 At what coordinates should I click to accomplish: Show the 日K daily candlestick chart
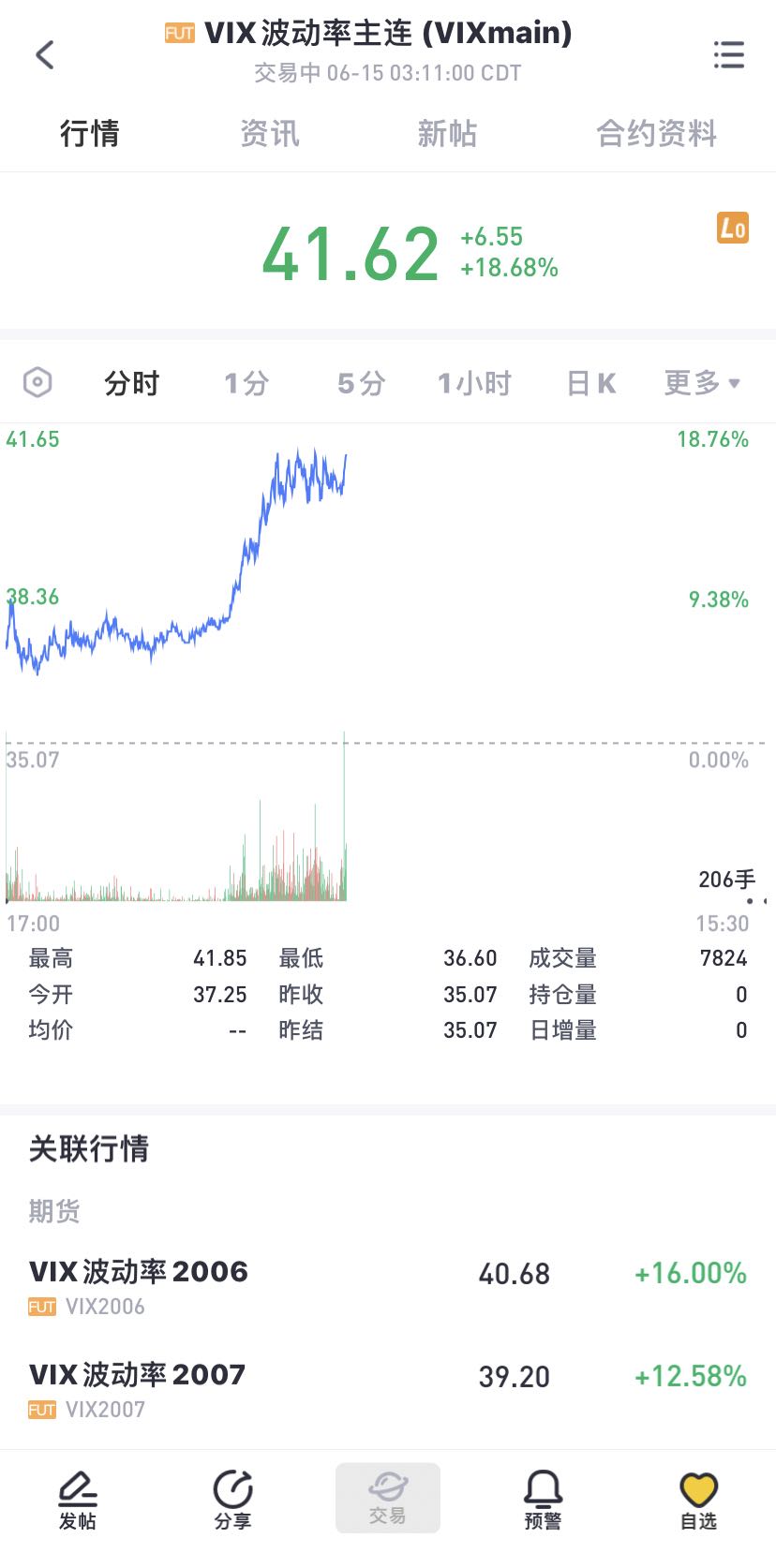click(x=591, y=383)
